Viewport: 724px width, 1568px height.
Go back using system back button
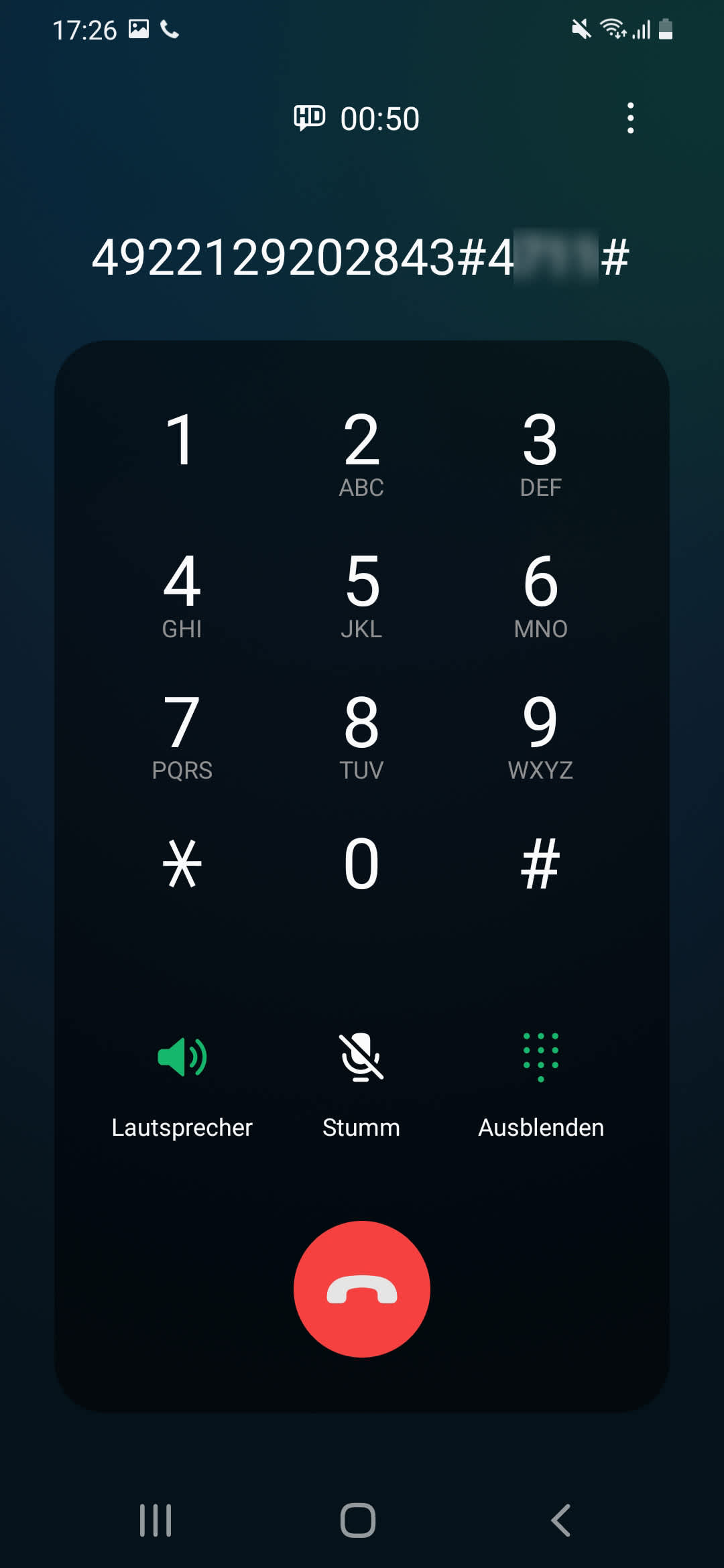click(560, 1520)
